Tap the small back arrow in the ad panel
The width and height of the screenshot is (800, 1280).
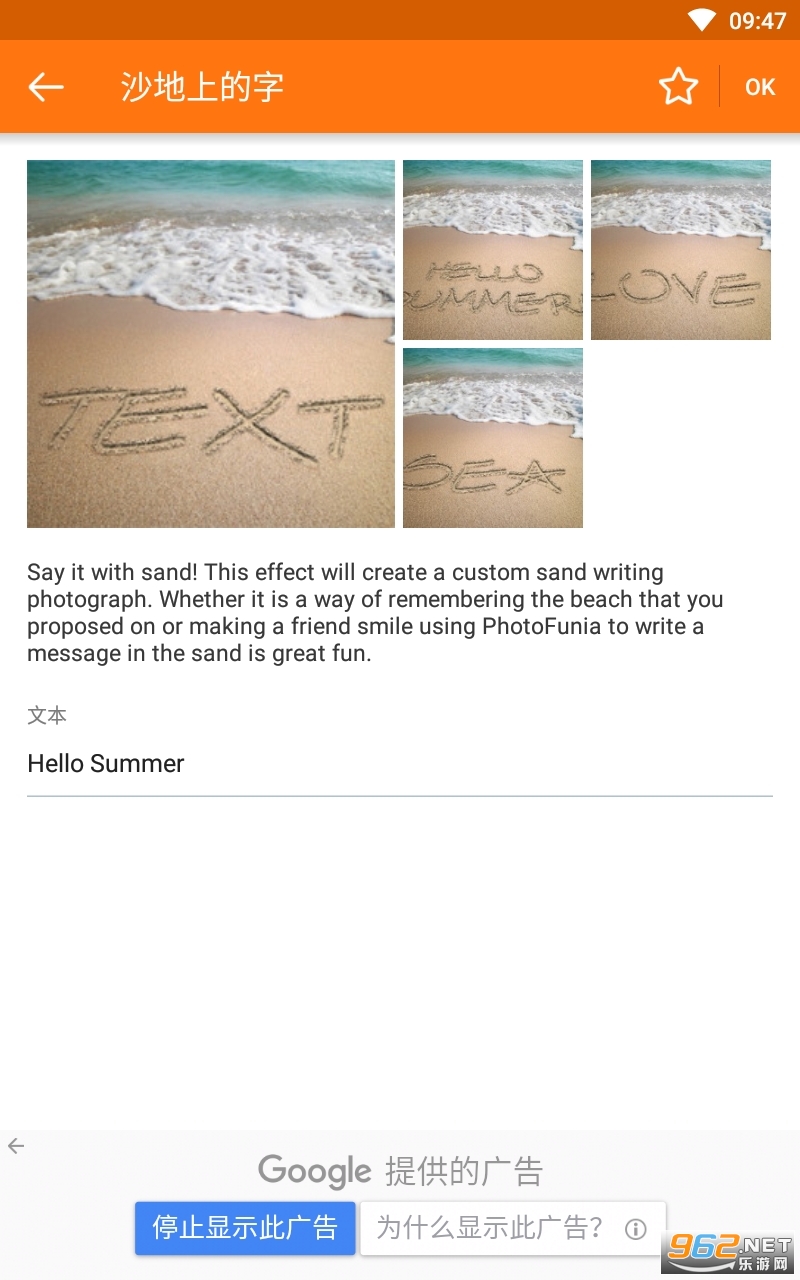16,1146
